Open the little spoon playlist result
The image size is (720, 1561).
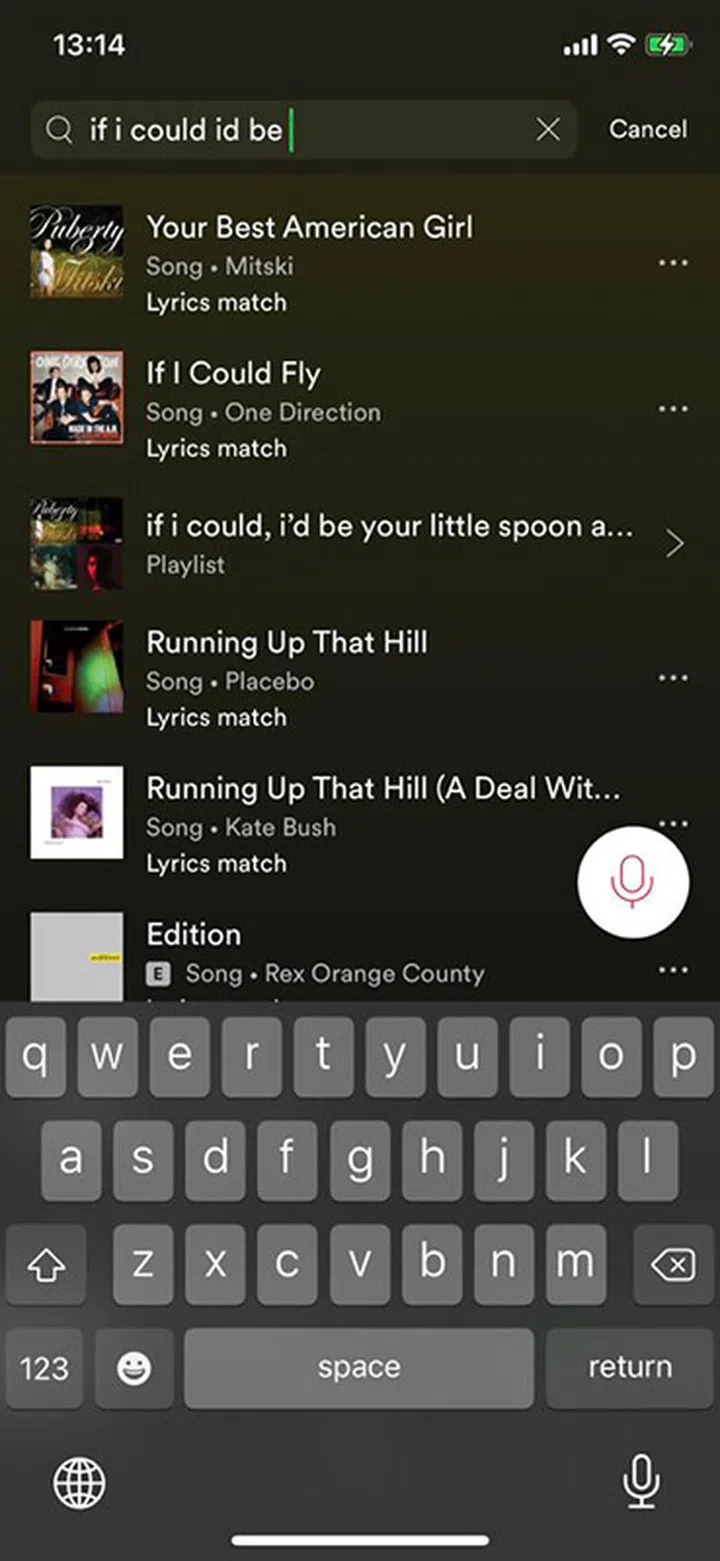[360, 544]
